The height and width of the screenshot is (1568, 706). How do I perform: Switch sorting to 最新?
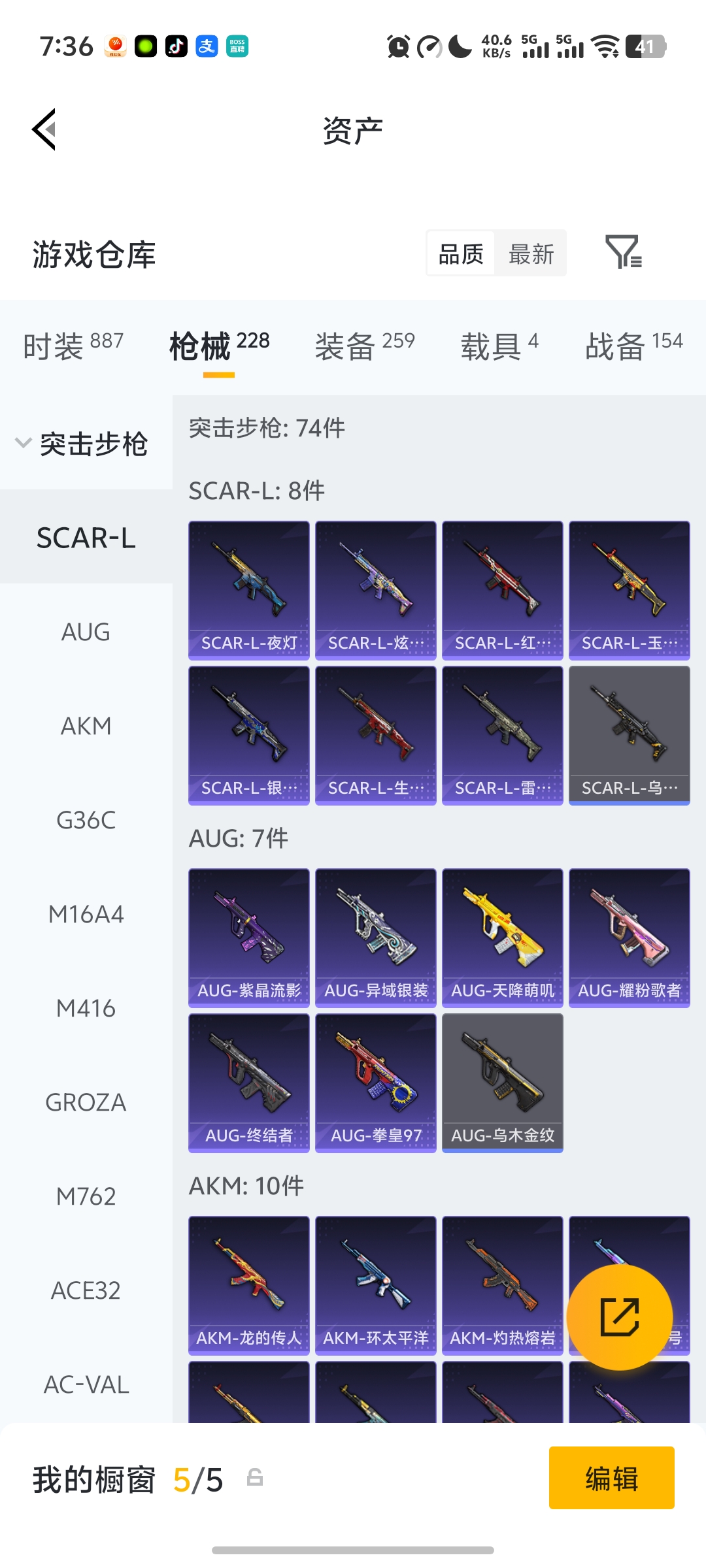pyautogui.click(x=531, y=253)
